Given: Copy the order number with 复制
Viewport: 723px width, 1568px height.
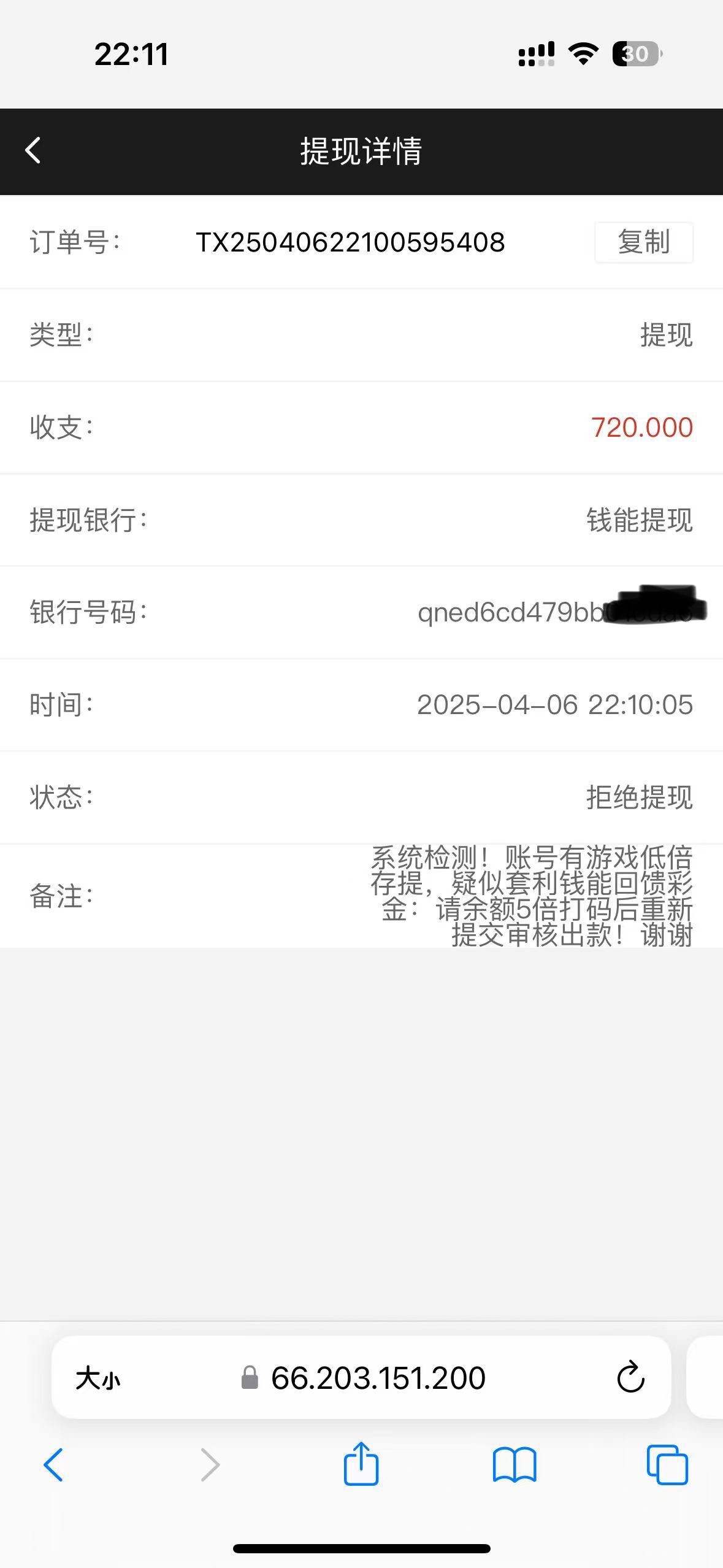Looking at the screenshot, I should [x=643, y=242].
